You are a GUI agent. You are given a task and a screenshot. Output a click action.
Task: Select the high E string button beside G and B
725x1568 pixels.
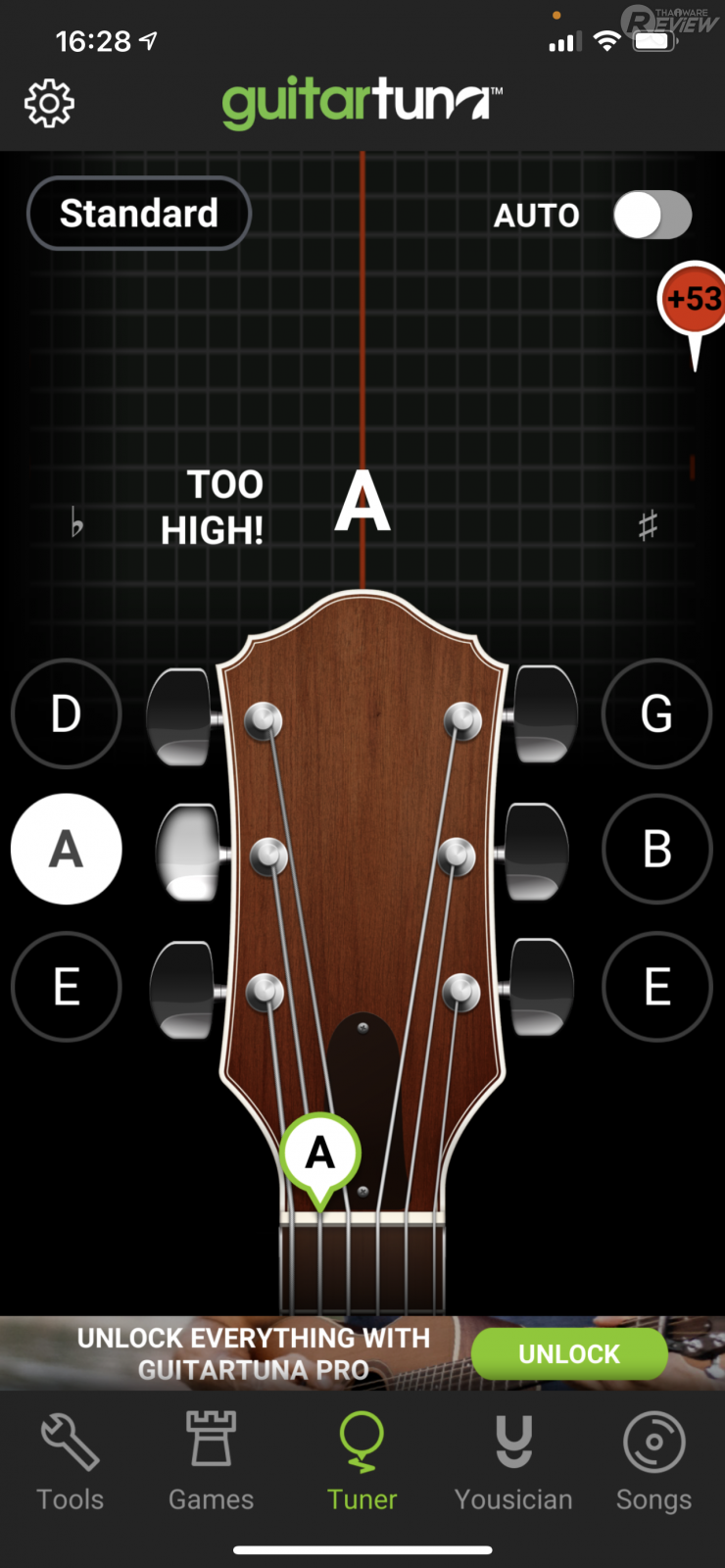[x=656, y=986]
